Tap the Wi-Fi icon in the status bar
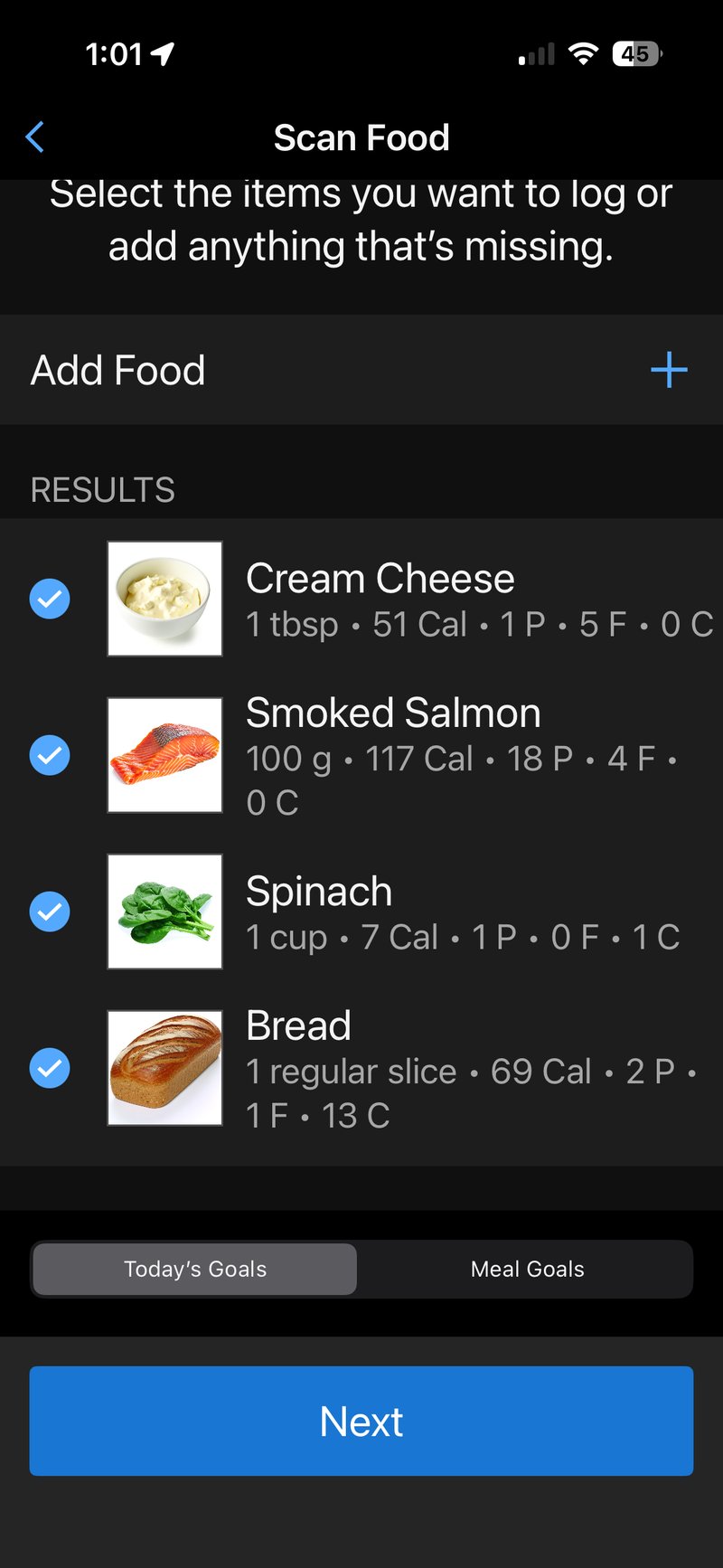The height and width of the screenshot is (1568, 723). pyautogui.click(x=583, y=53)
